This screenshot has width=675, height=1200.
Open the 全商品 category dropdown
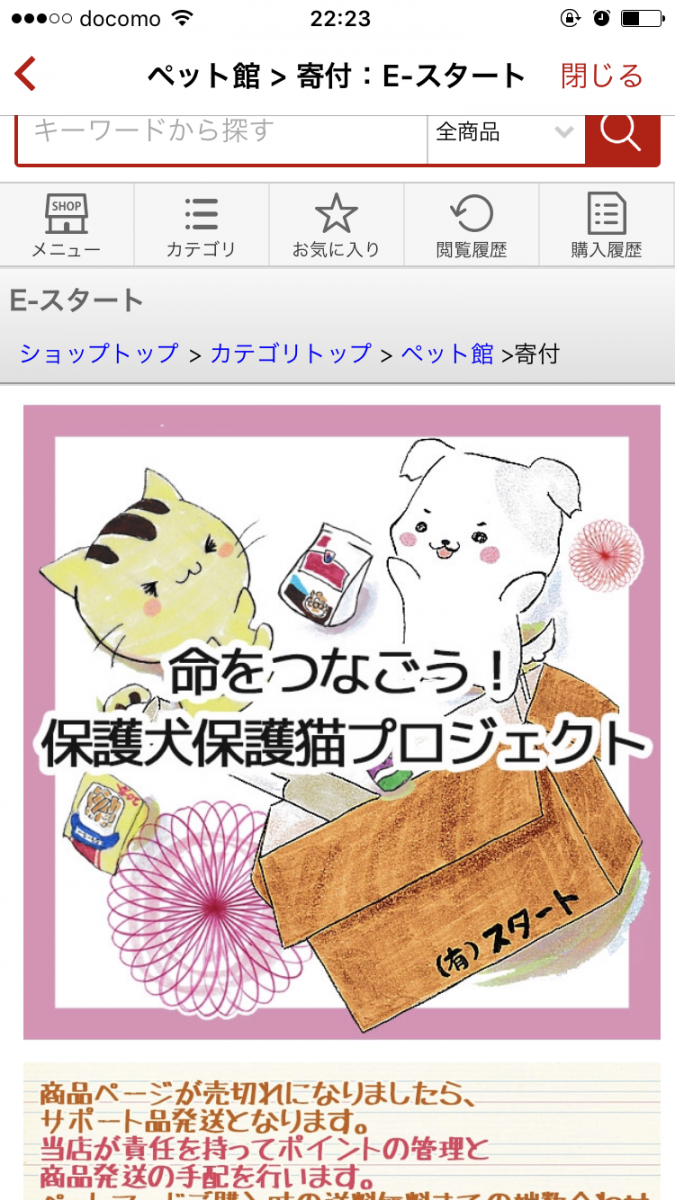[x=505, y=134]
